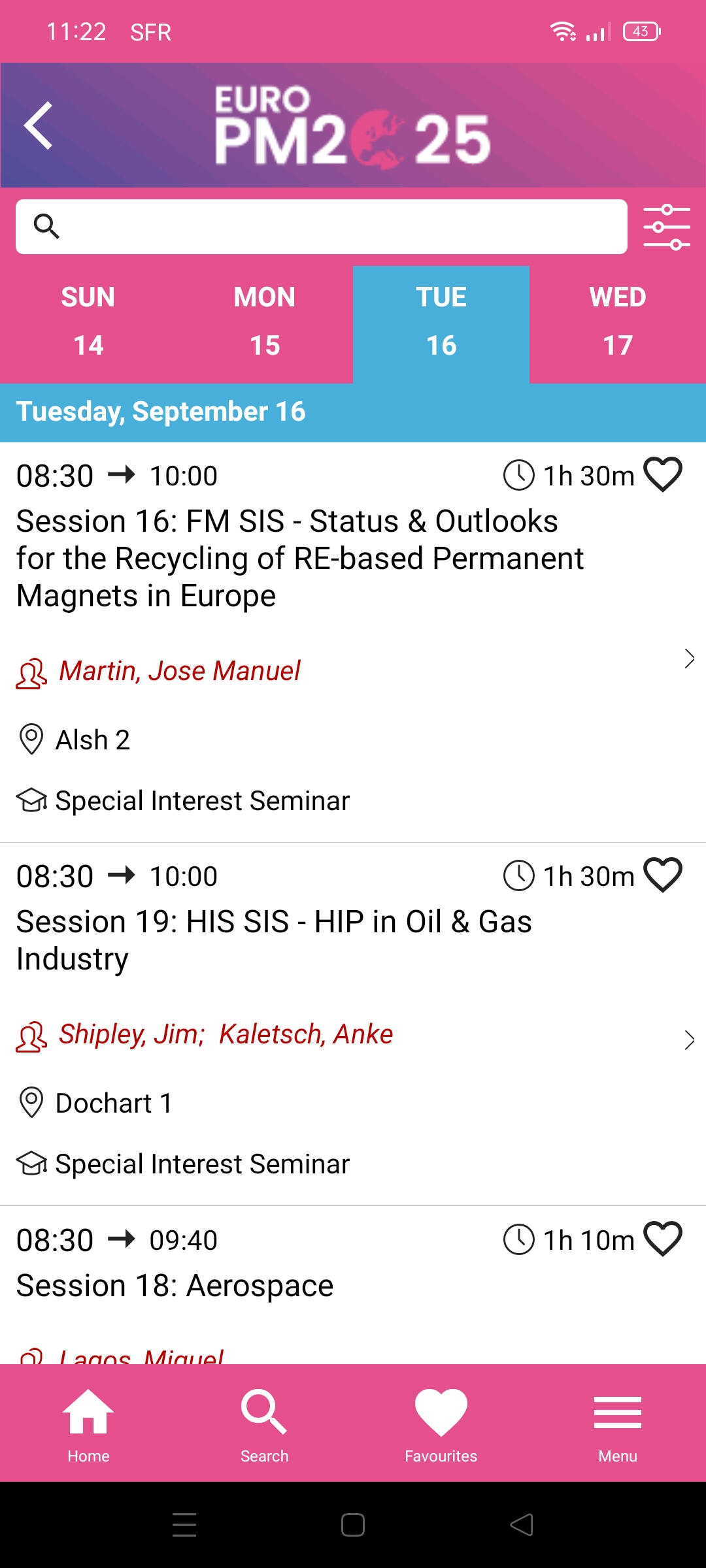706x1568 pixels.
Task: Open the Search tab
Action: (x=265, y=1426)
